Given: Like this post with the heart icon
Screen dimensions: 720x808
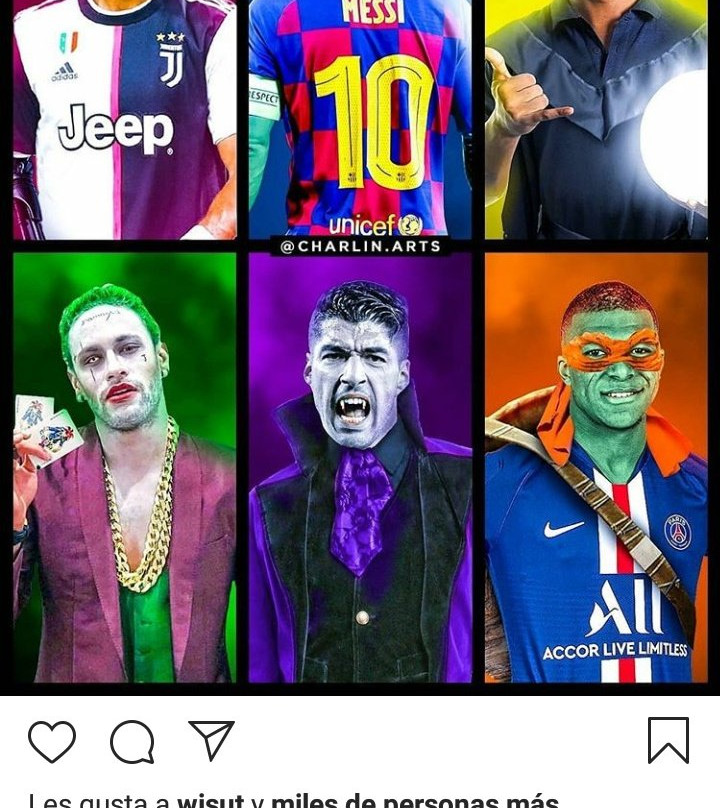Looking at the screenshot, I should [52, 742].
